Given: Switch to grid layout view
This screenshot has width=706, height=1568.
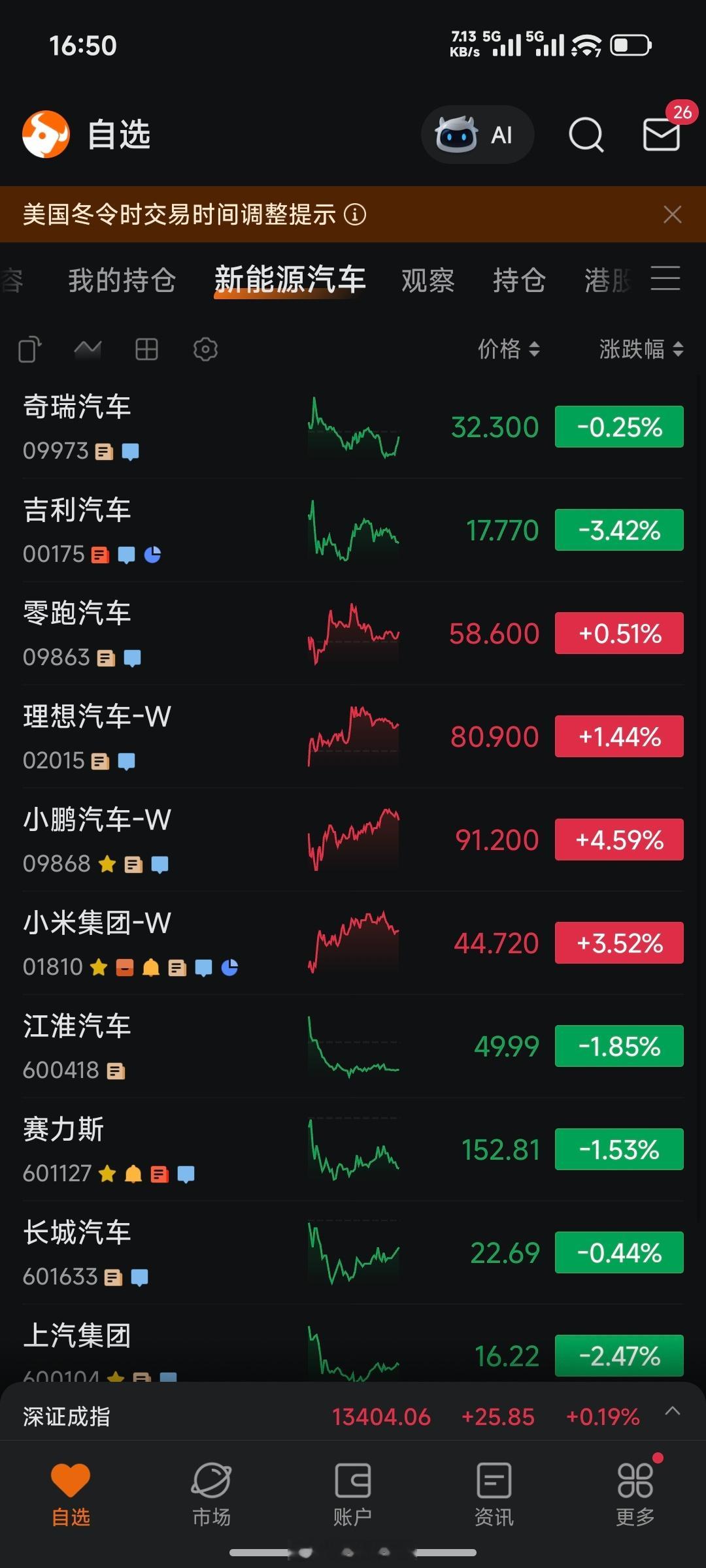Looking at the screenshot, I should (x=146, y=350).
